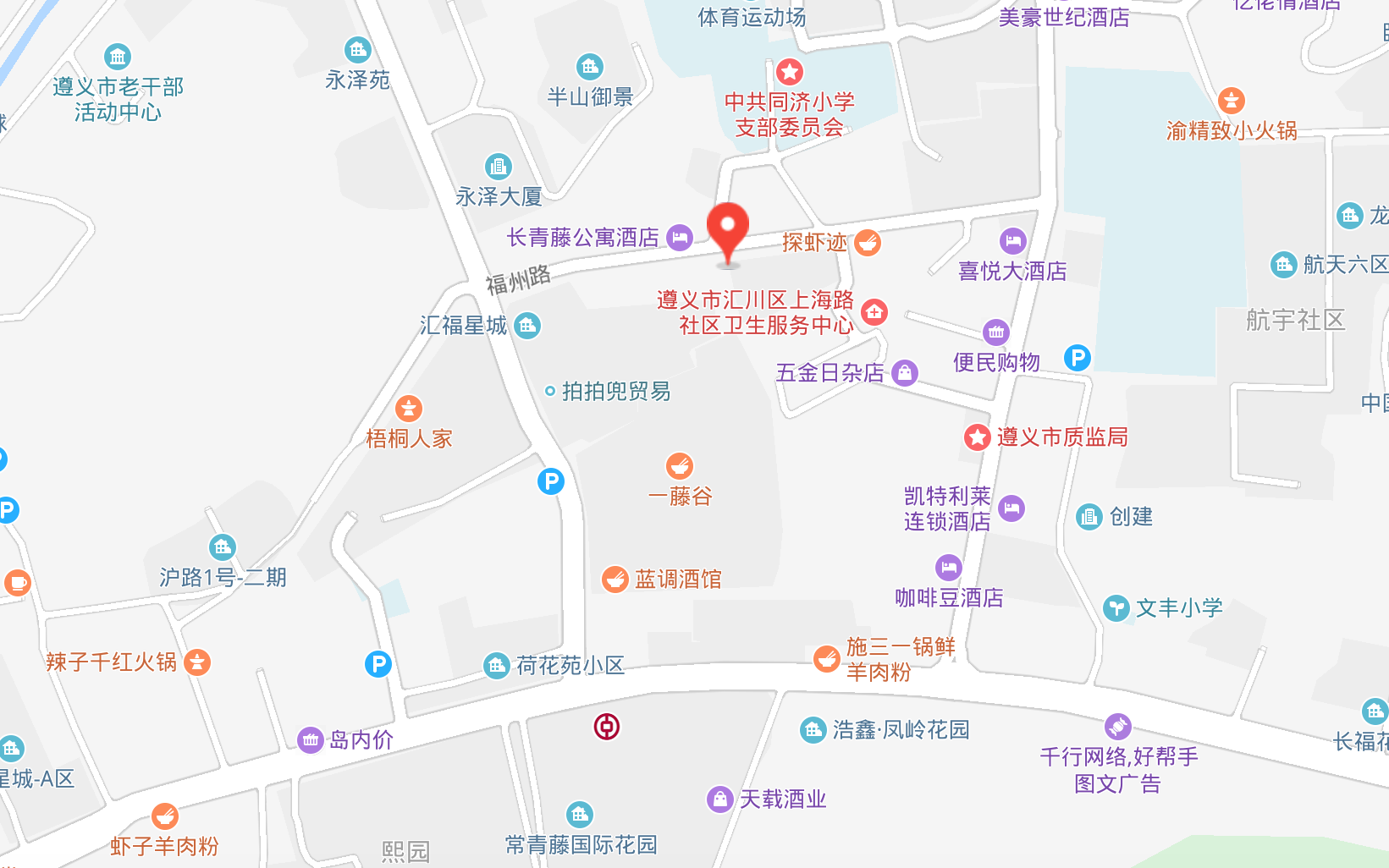Select the parking marker beside 便民购物
This screenshot has width=1389, height=868.
pos(1078,358)
